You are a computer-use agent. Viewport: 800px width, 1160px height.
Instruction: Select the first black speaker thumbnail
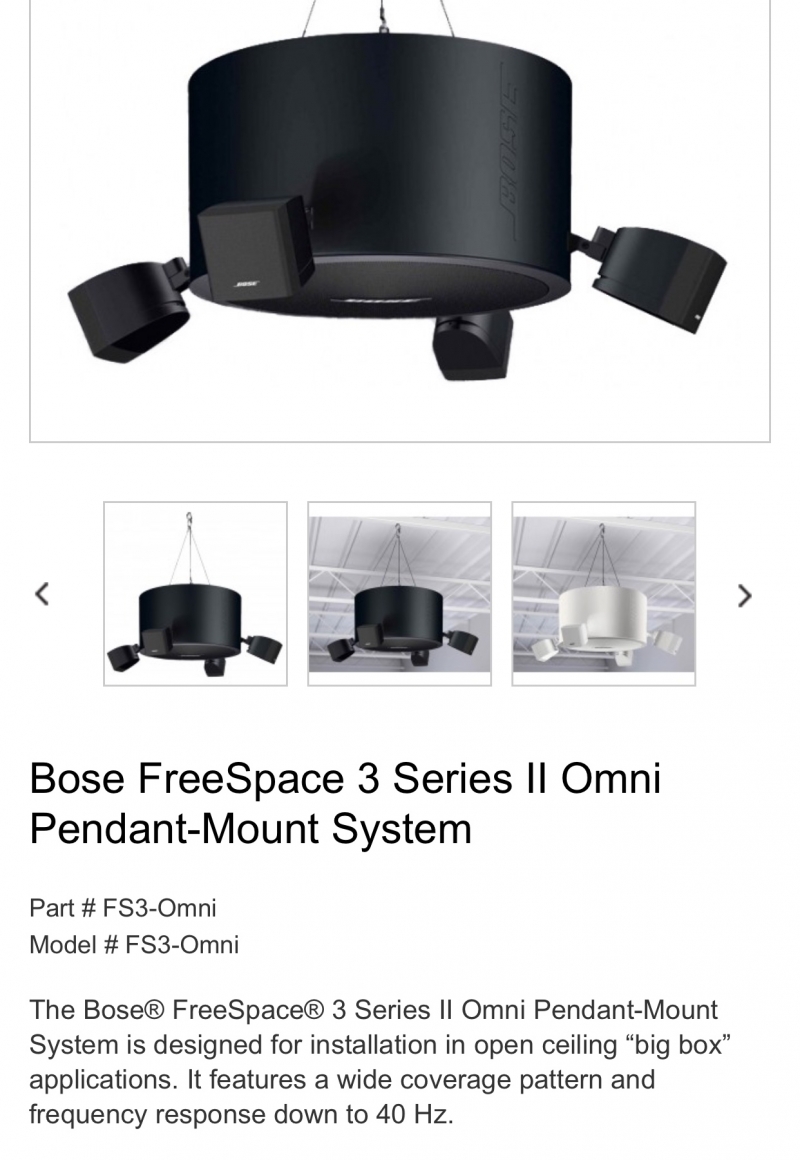195,594
